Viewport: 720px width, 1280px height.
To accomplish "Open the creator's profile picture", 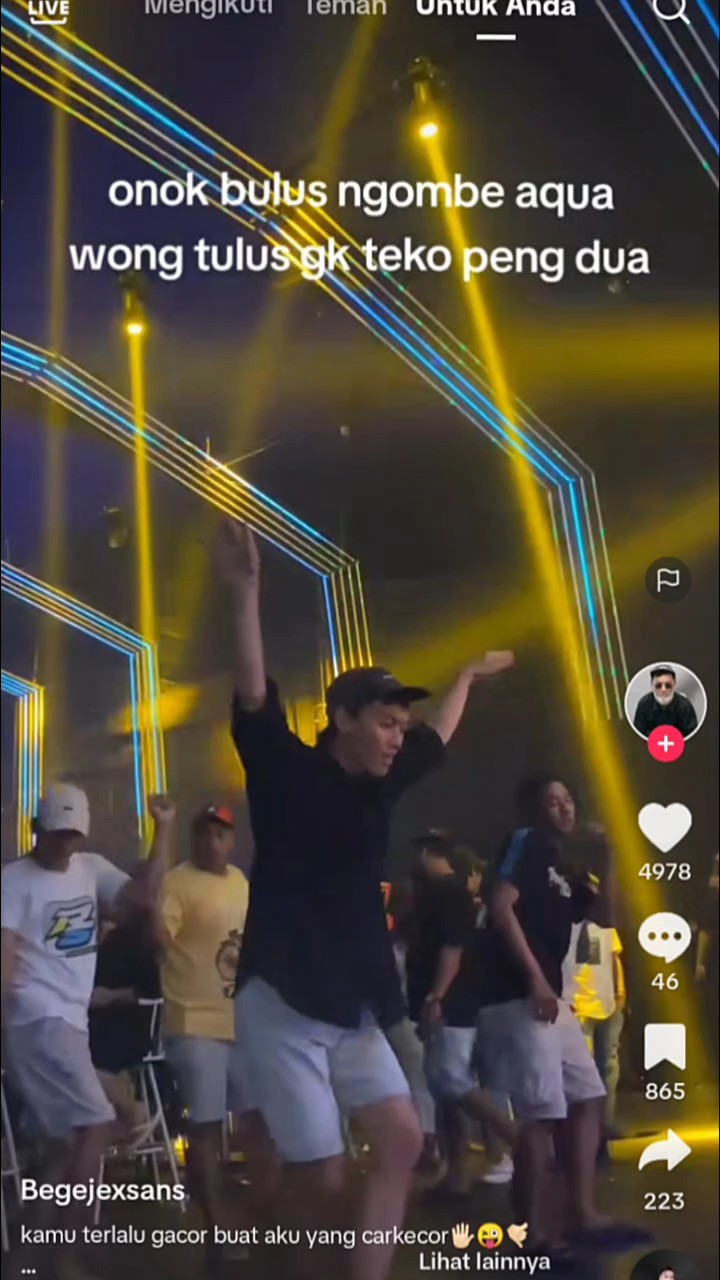I will [x=665, y=702].
